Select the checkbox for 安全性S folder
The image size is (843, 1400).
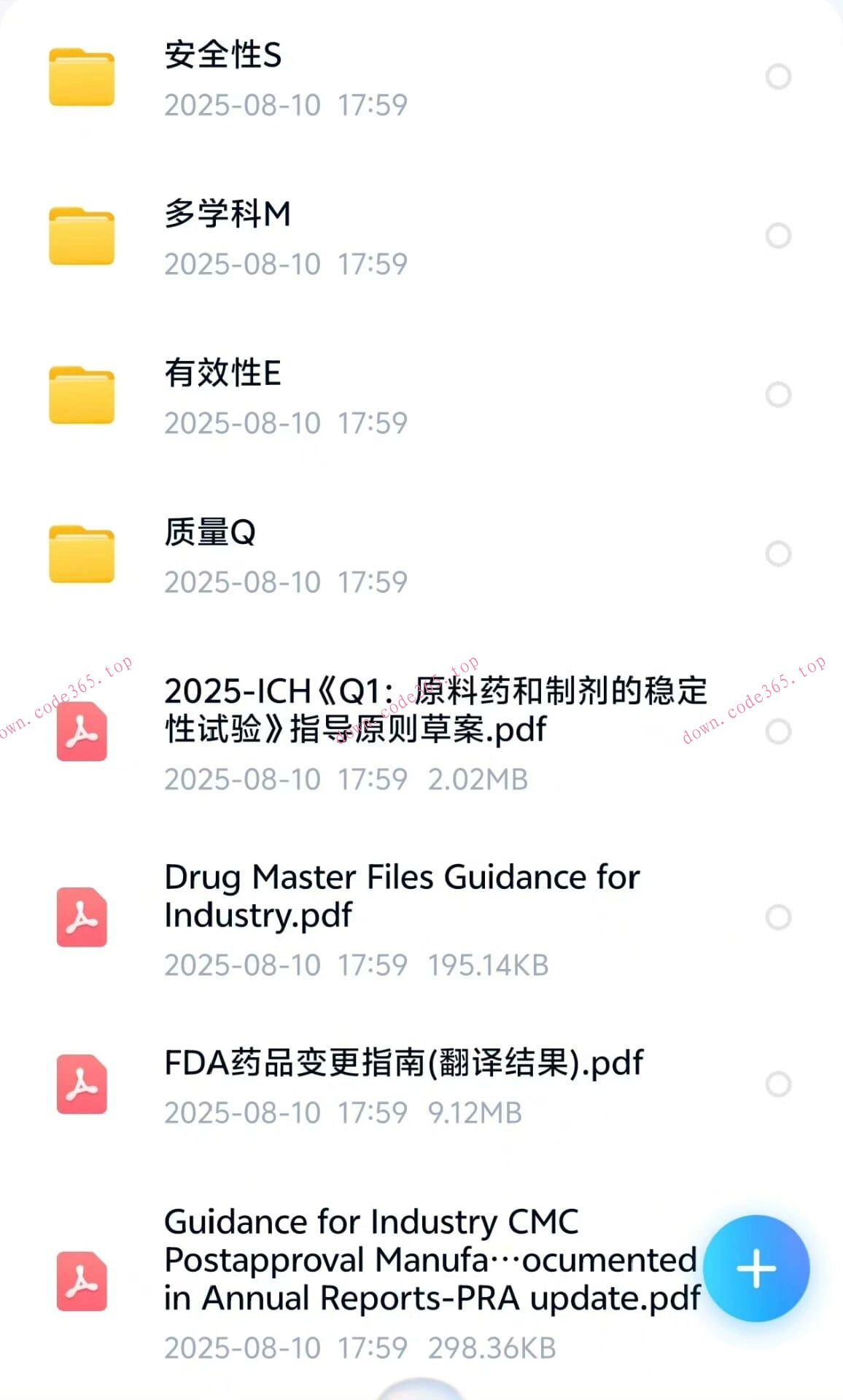coord(779,77)
